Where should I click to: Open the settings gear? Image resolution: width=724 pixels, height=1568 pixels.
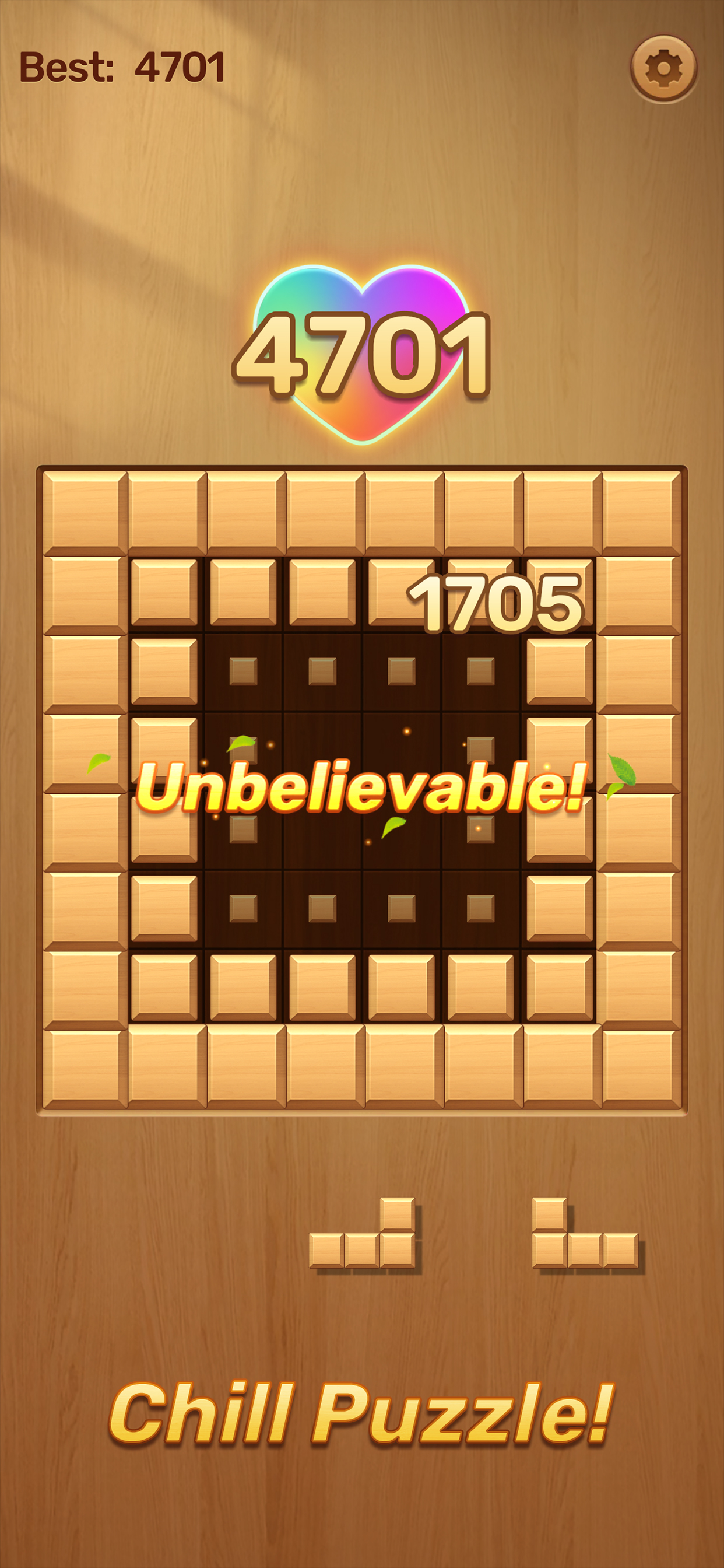point(663,68)
